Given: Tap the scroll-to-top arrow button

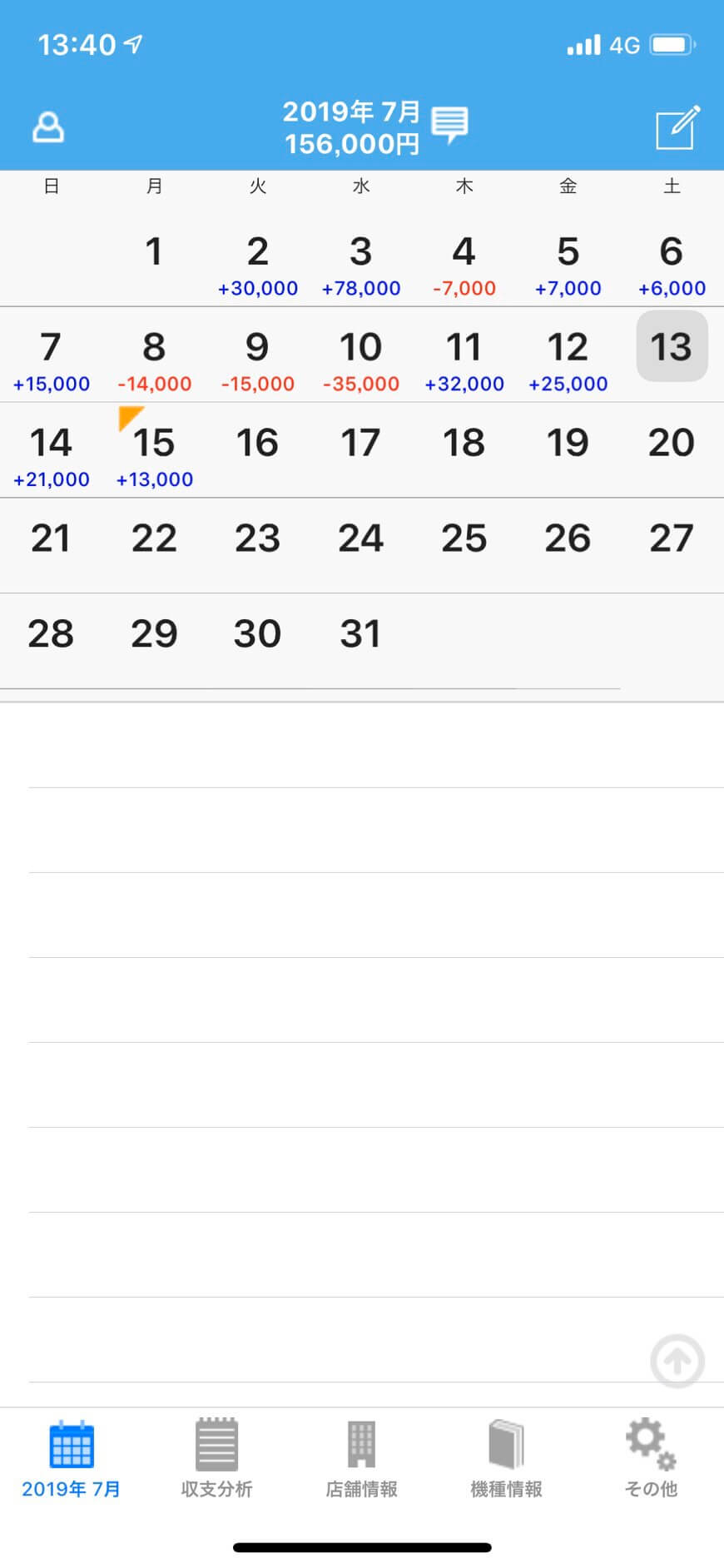Looking at the screenshot, I should click(677, 1361).
